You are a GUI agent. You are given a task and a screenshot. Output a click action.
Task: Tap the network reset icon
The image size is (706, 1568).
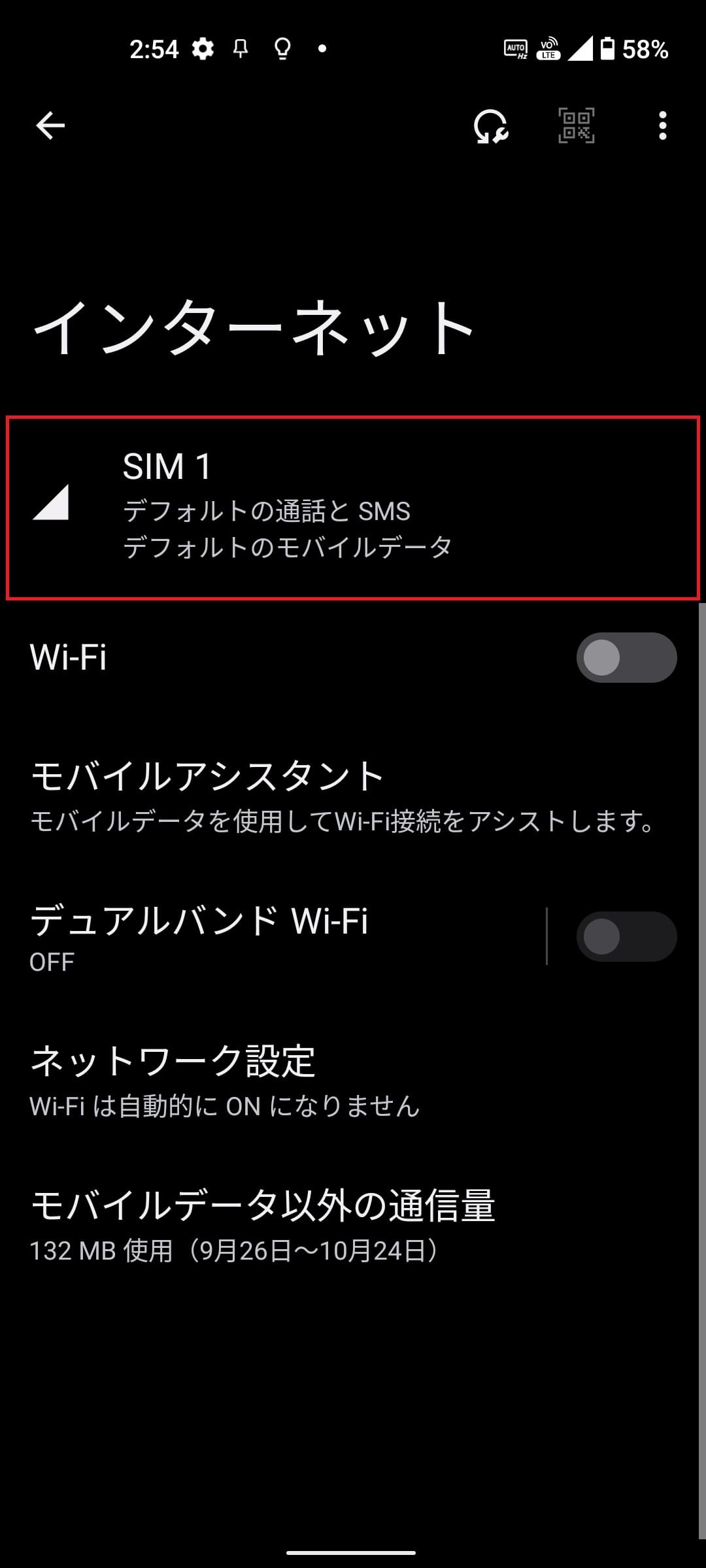point(490,127)
